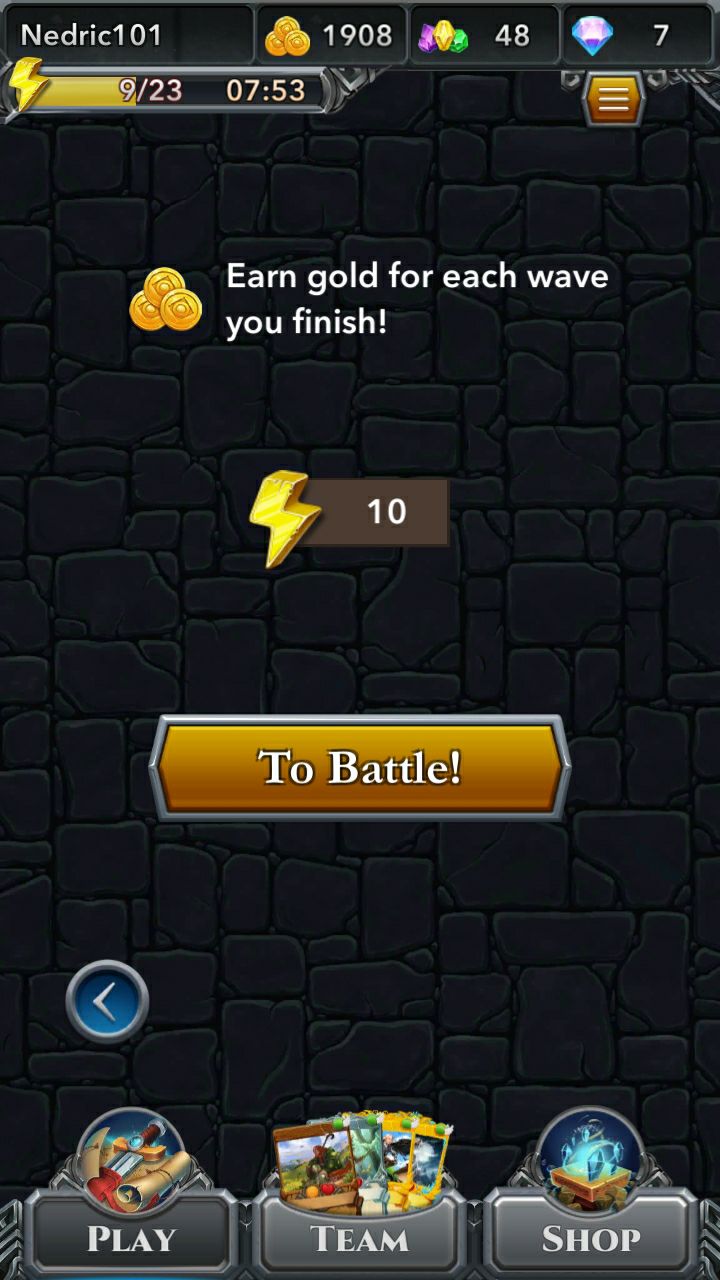Open the hamburger menu button

click(x=613, y=98)
